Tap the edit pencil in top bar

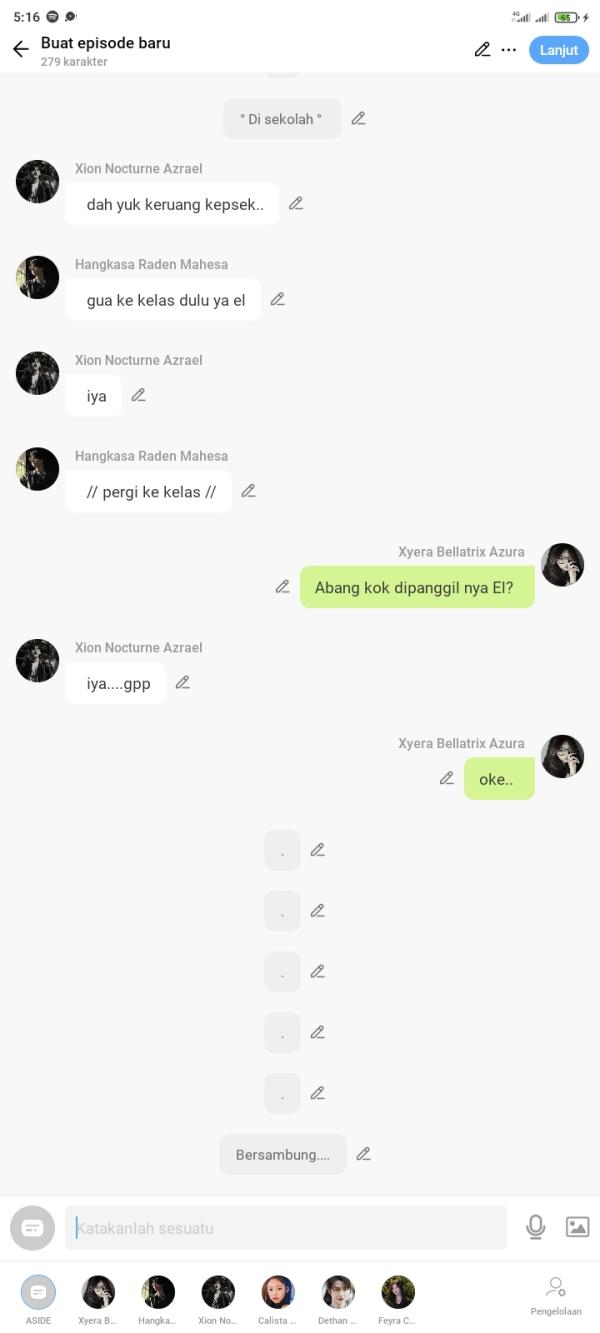482,50
